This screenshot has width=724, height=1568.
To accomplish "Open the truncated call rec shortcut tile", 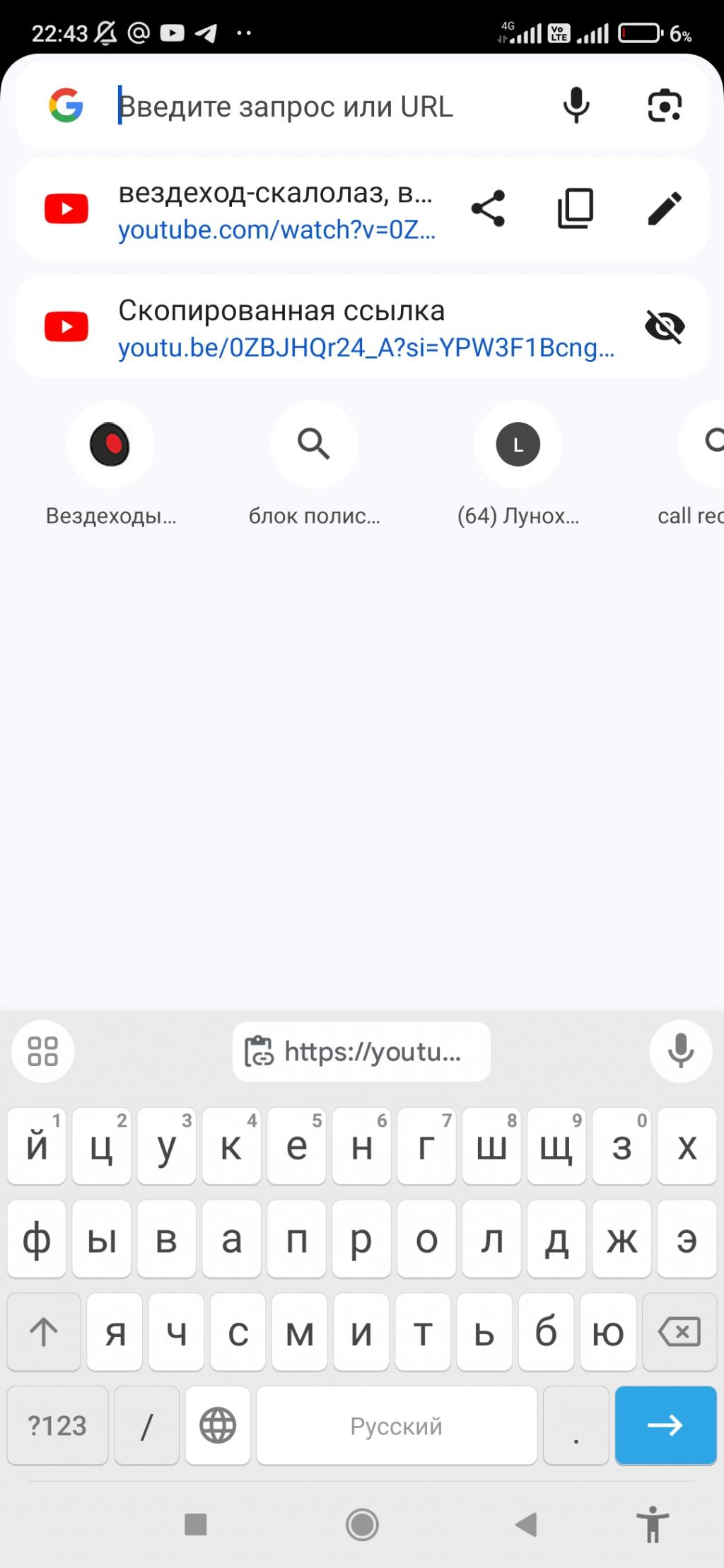I will coord(700,464).
